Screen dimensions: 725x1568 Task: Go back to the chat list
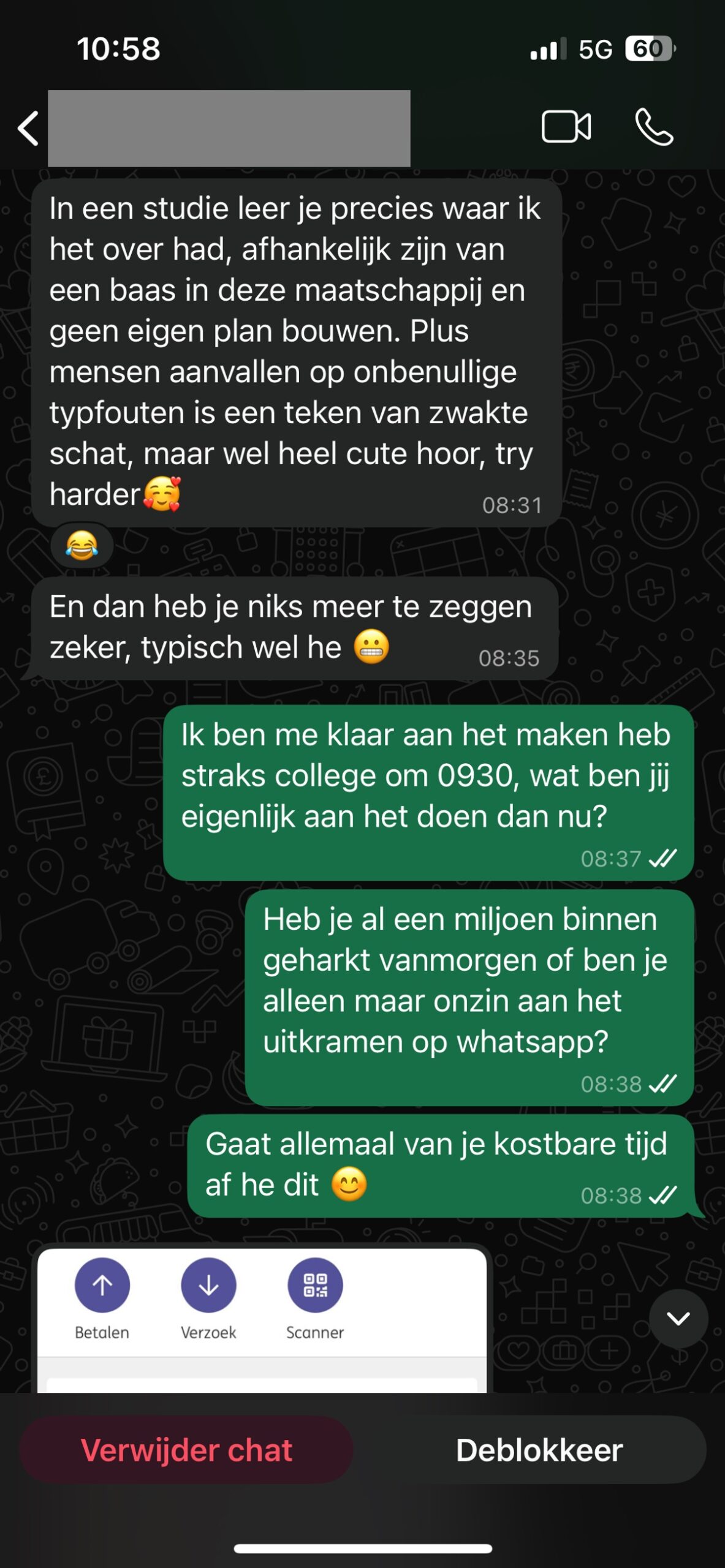[28, 128]
